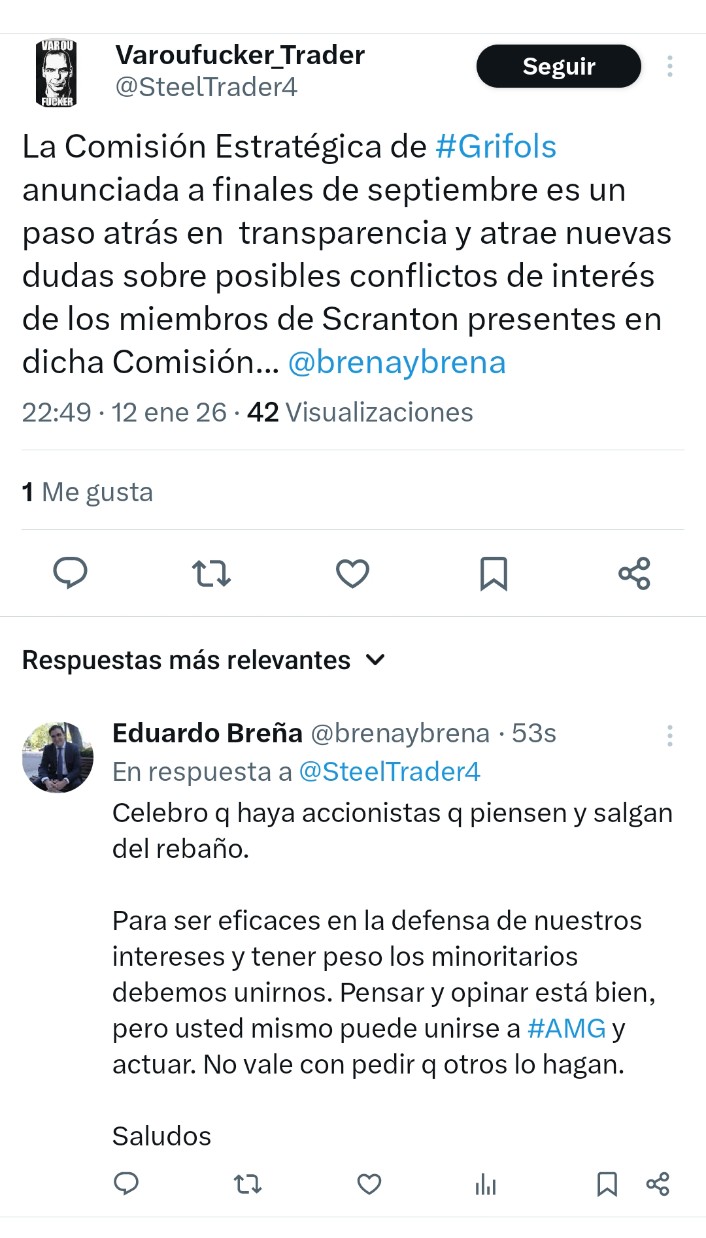This screenshot has width=706, height=1238.
Task: Follow Varoufucker_Trader with the Seguir button
Action: coord(558,67)
